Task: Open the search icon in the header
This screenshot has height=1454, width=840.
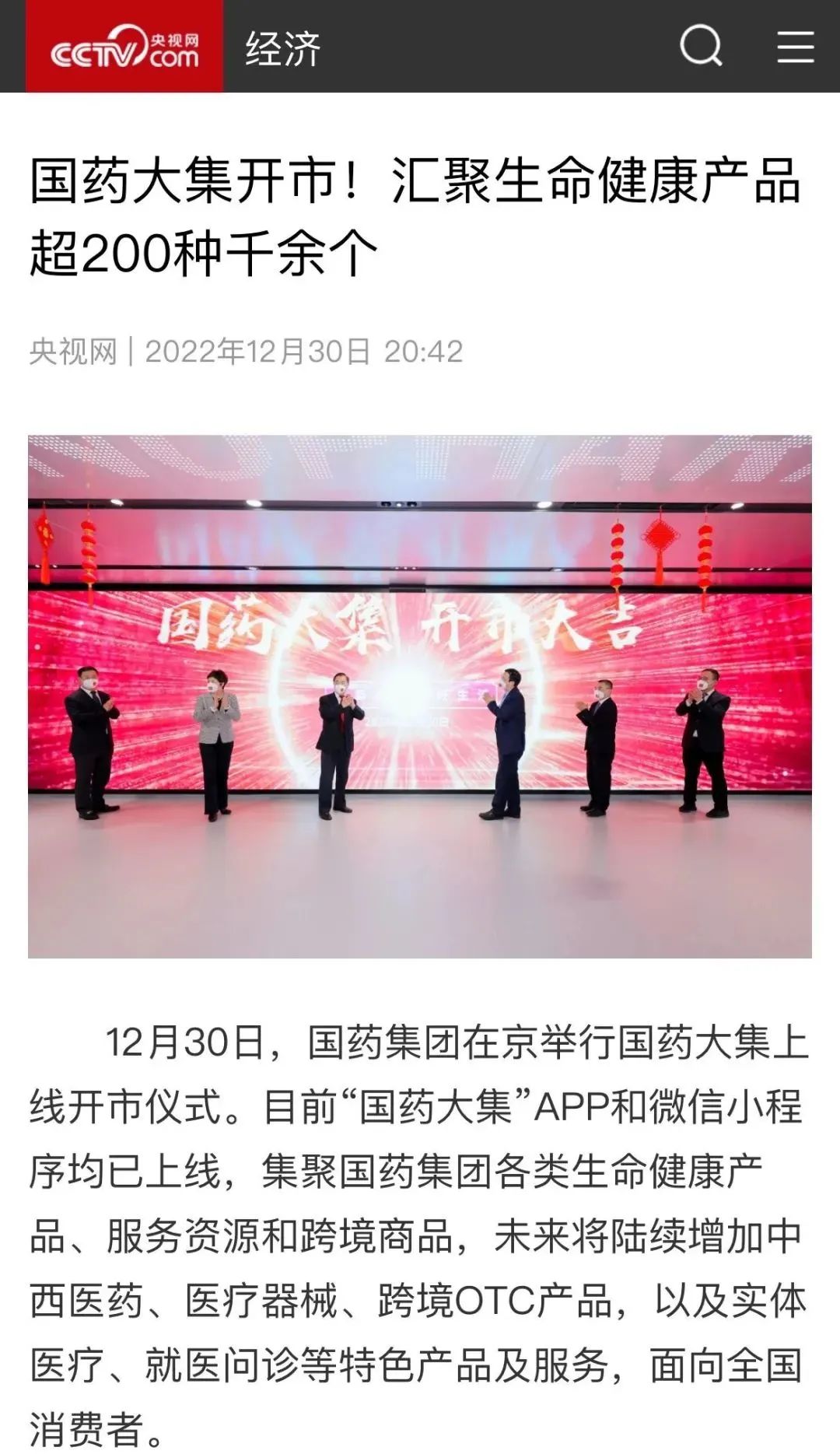Action: pyautogui.click(x=701, y=47)
